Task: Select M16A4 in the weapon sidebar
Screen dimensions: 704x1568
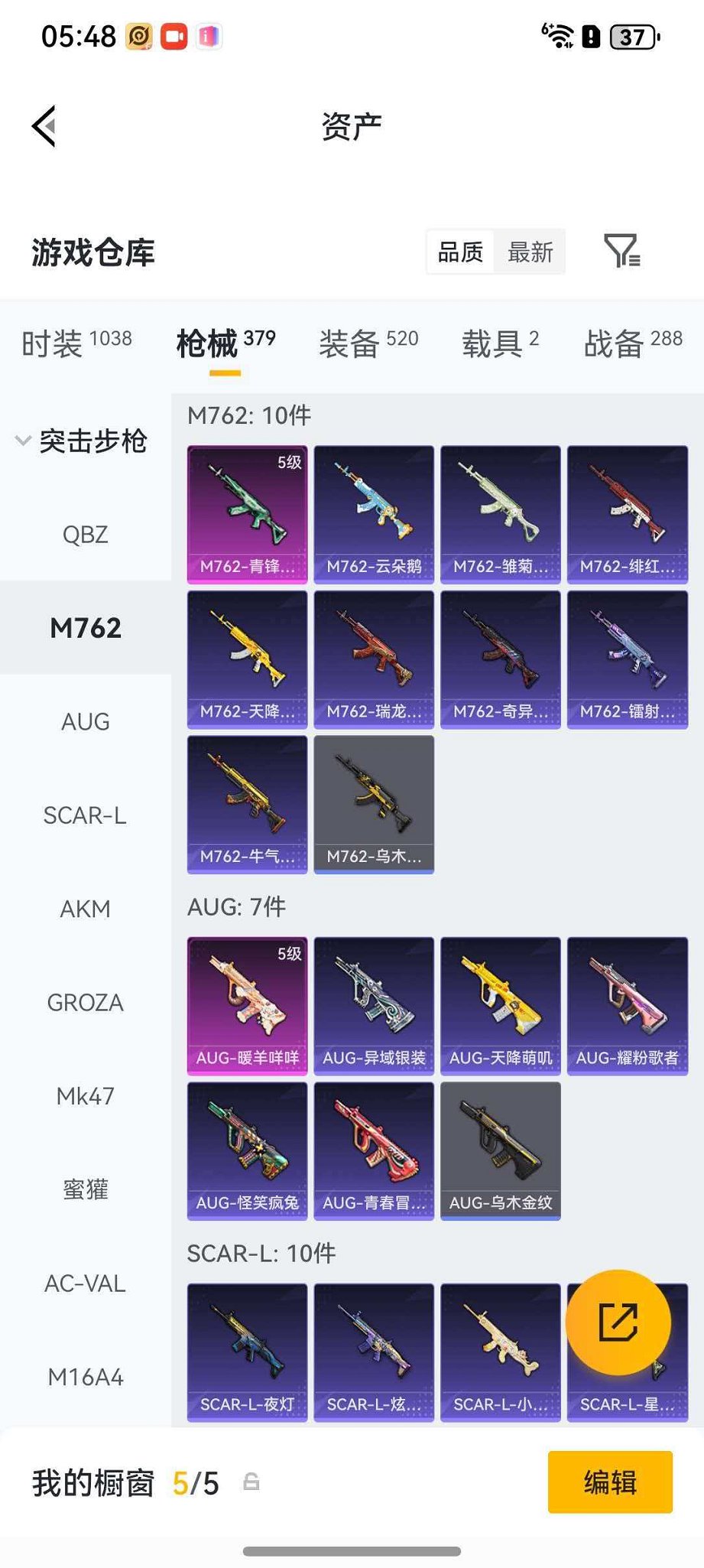Action: 86,1377
